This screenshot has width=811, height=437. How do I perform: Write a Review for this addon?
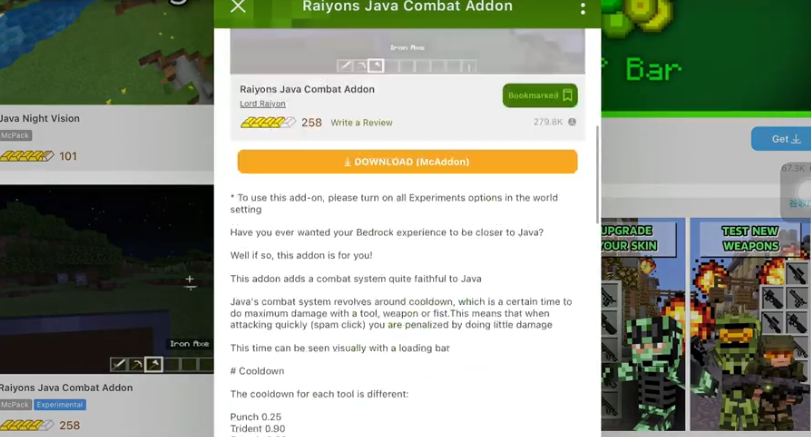[x=361, y=123]
